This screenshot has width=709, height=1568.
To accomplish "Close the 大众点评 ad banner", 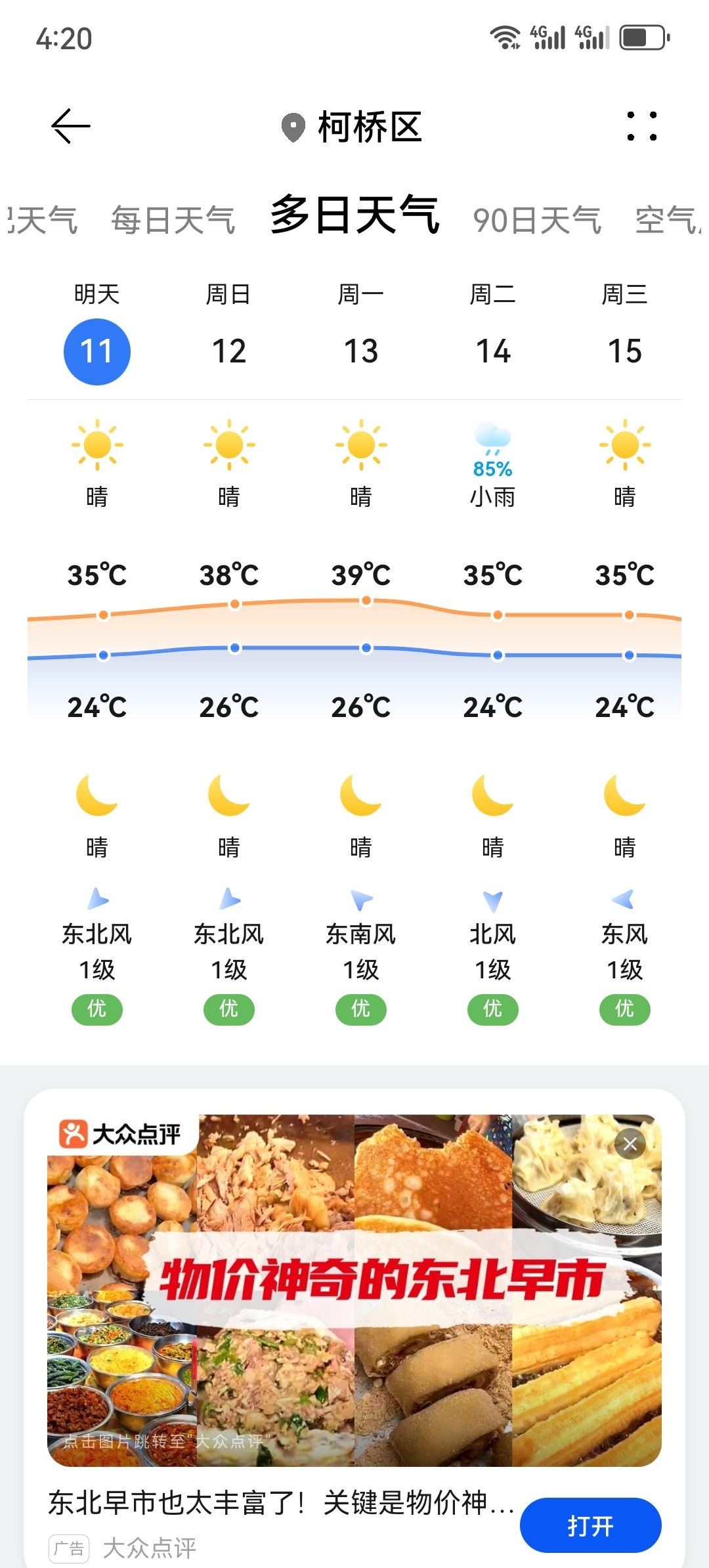I will coord(630,1144).
